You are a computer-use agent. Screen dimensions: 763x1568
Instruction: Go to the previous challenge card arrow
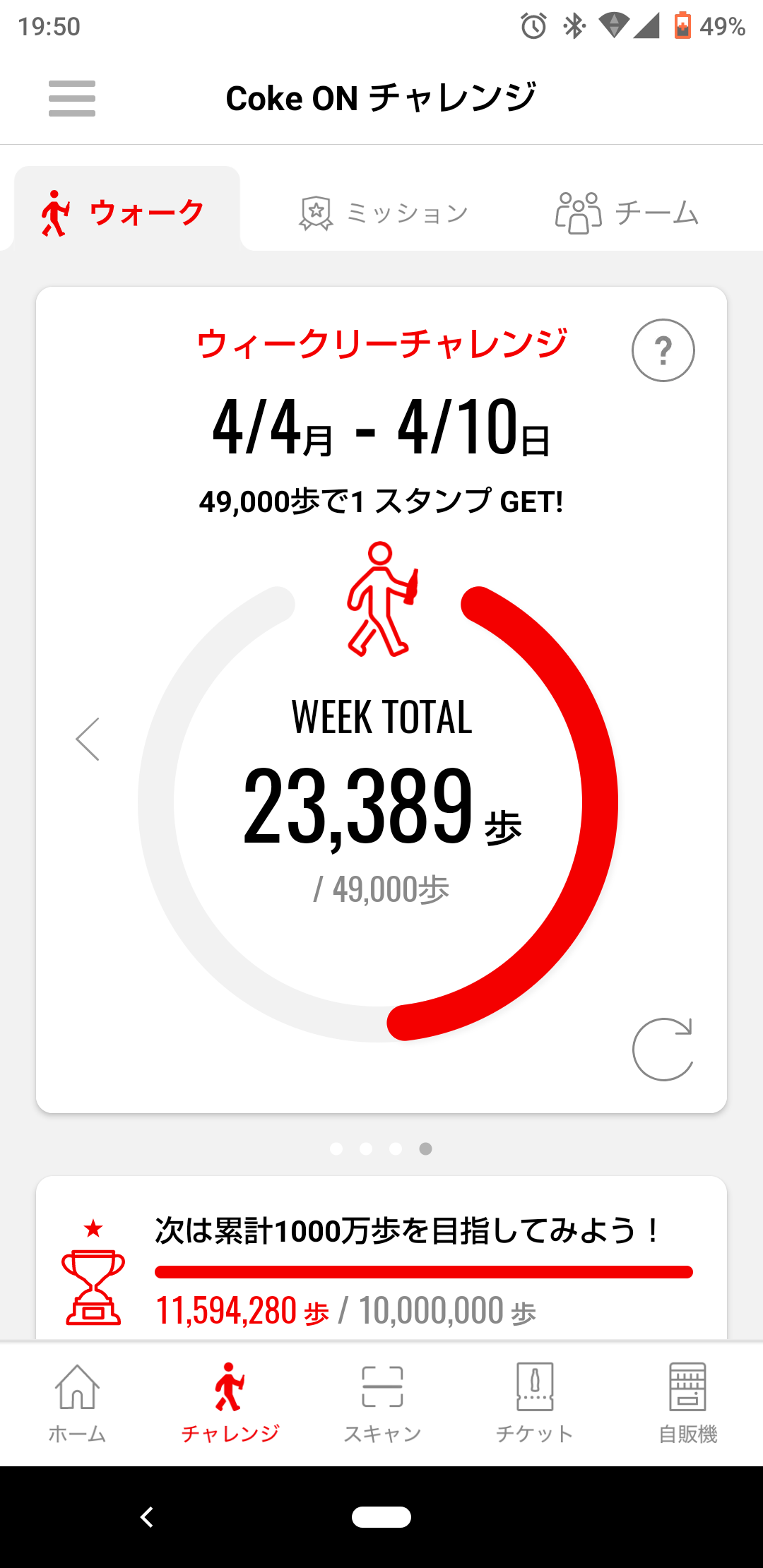(88, 739)
